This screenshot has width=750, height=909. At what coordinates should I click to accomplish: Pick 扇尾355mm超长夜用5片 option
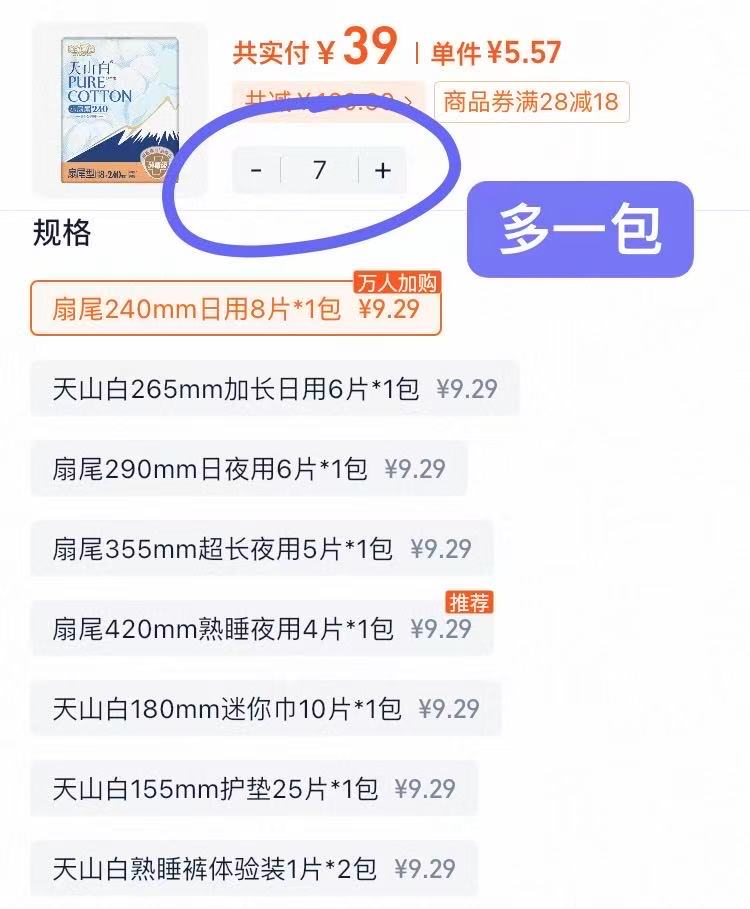[x=262, y=548]
